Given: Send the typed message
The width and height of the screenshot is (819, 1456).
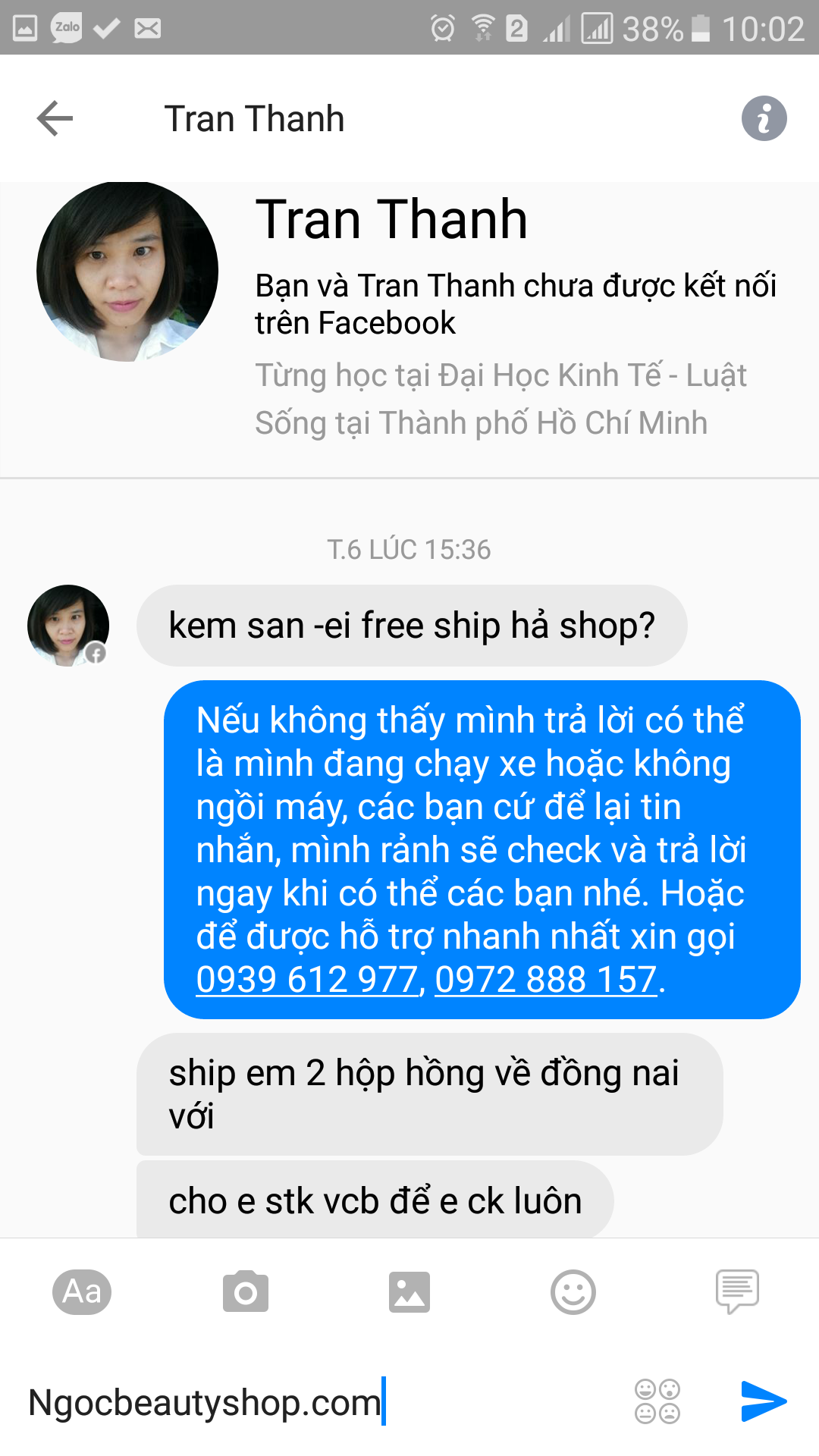Looking at the screenshot, I should 764,1401.
